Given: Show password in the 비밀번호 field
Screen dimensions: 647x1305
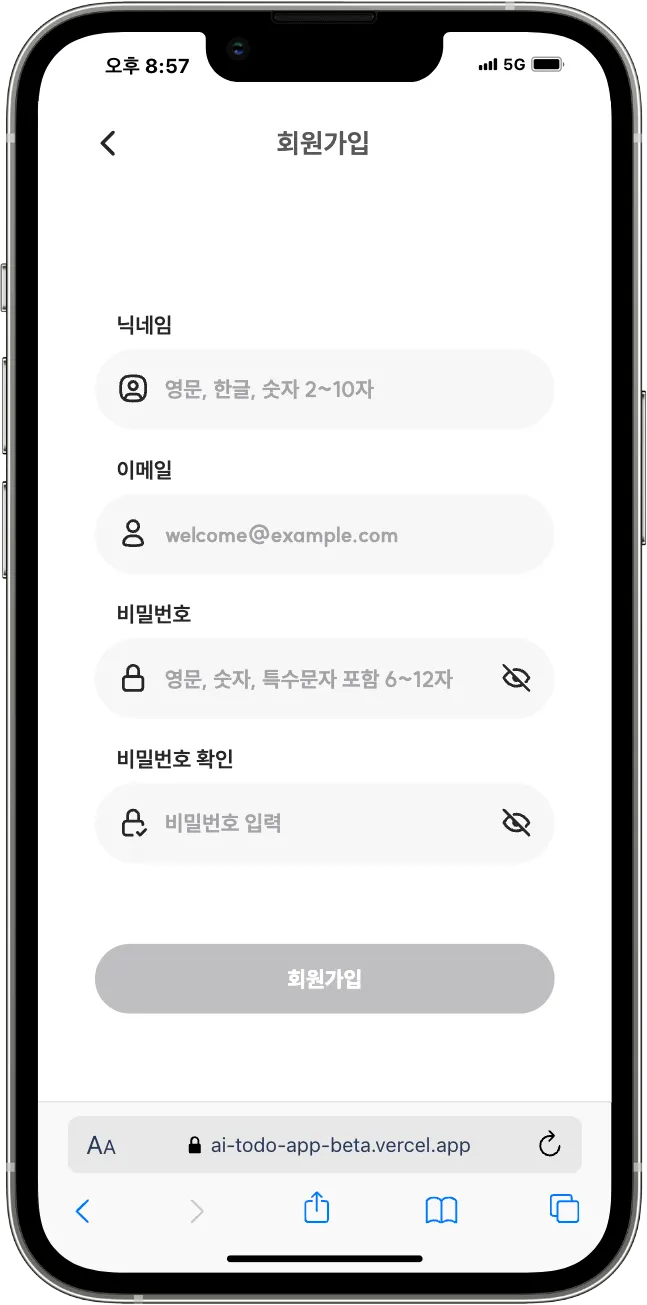Looking at the screenshot, I should click(x=516, y=680).
